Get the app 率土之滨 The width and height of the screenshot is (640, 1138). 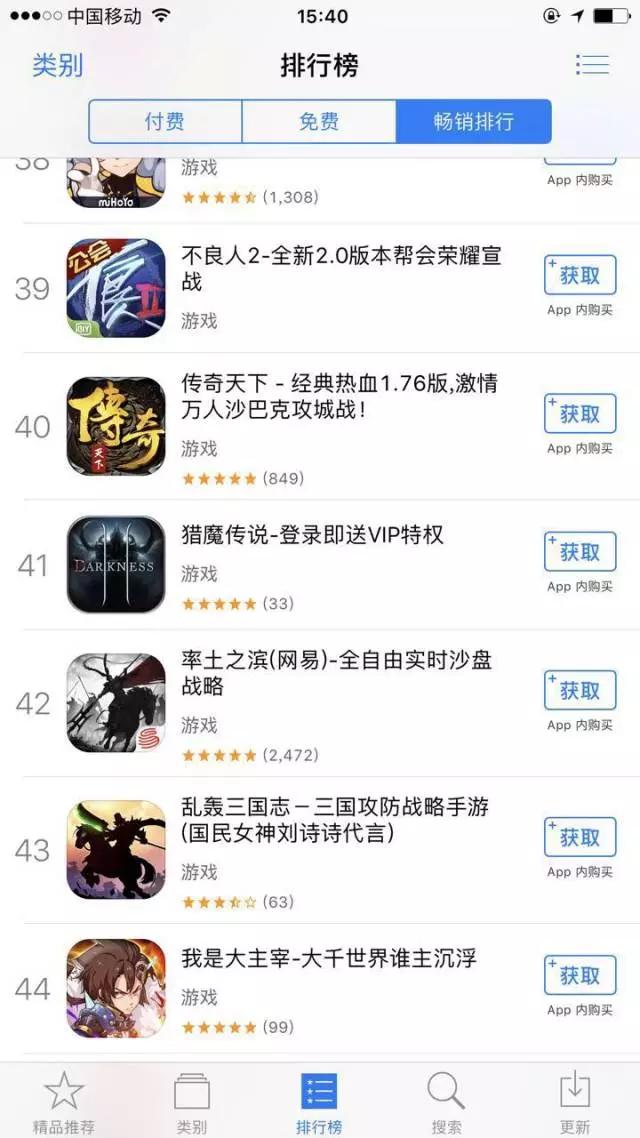pyautogui.click(x=580, y=690)
